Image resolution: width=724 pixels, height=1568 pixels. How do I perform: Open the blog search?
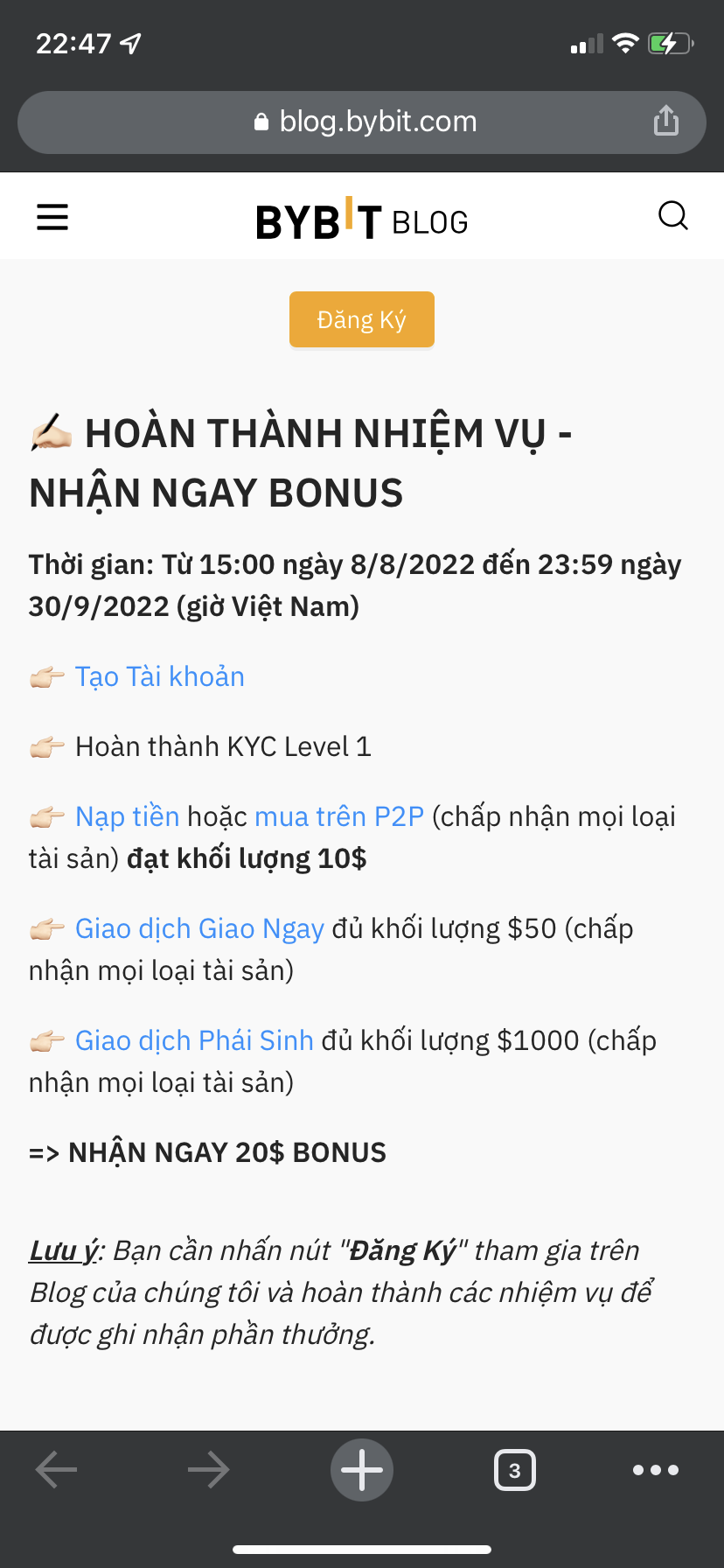[x=672, y=215]
